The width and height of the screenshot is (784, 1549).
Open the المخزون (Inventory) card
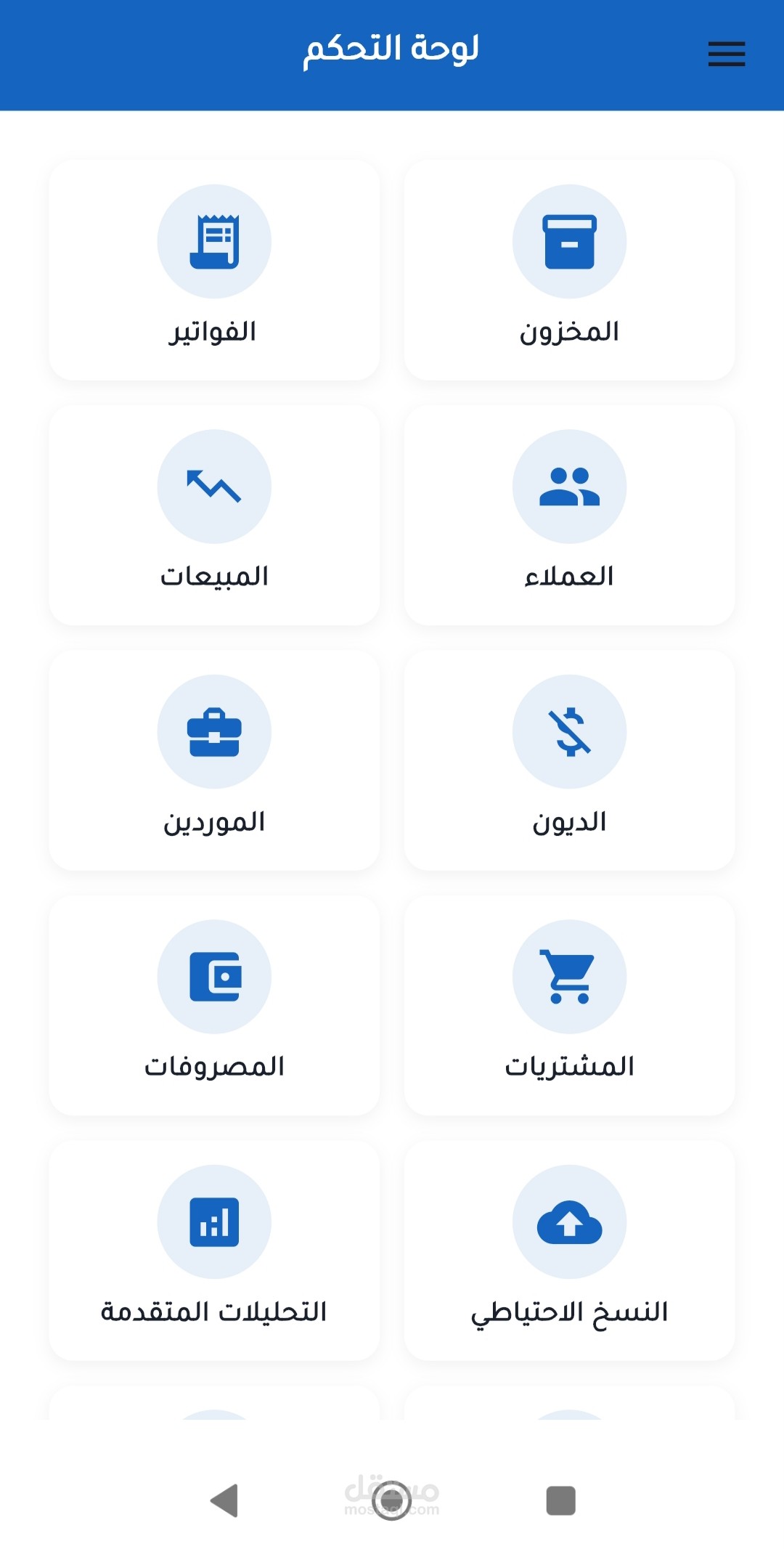click(569, 270)
